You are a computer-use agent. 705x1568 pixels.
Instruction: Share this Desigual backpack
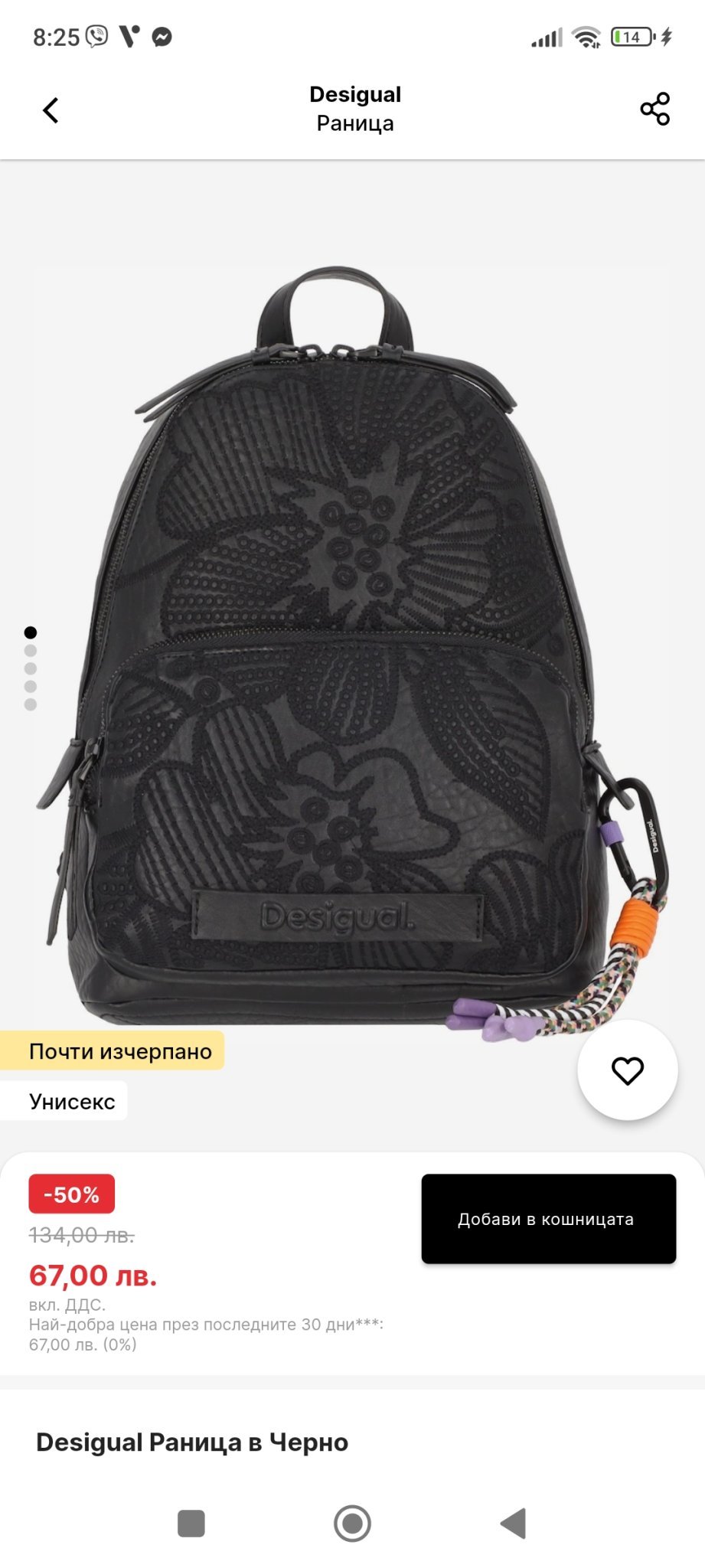654,109
